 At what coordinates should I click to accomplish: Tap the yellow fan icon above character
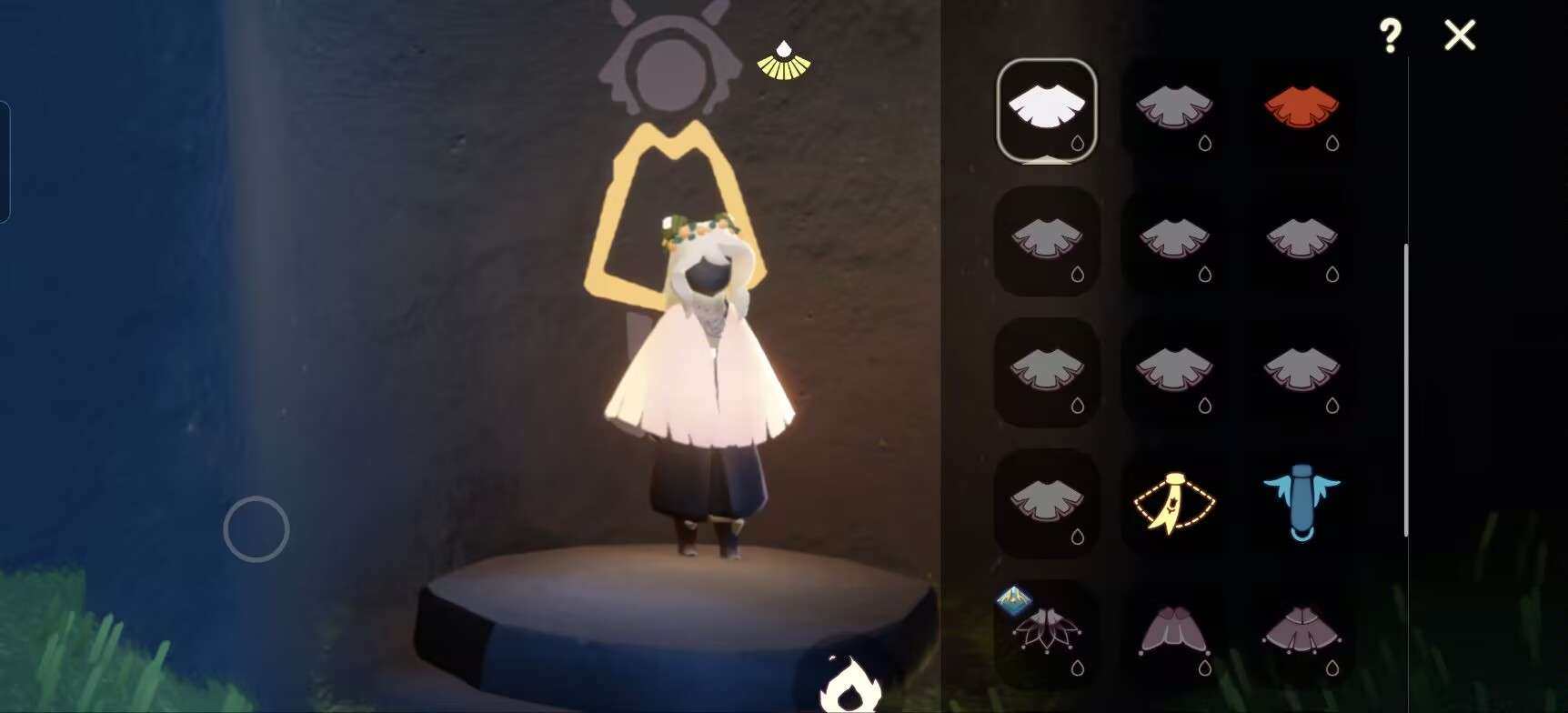click(x=783, y=62)
